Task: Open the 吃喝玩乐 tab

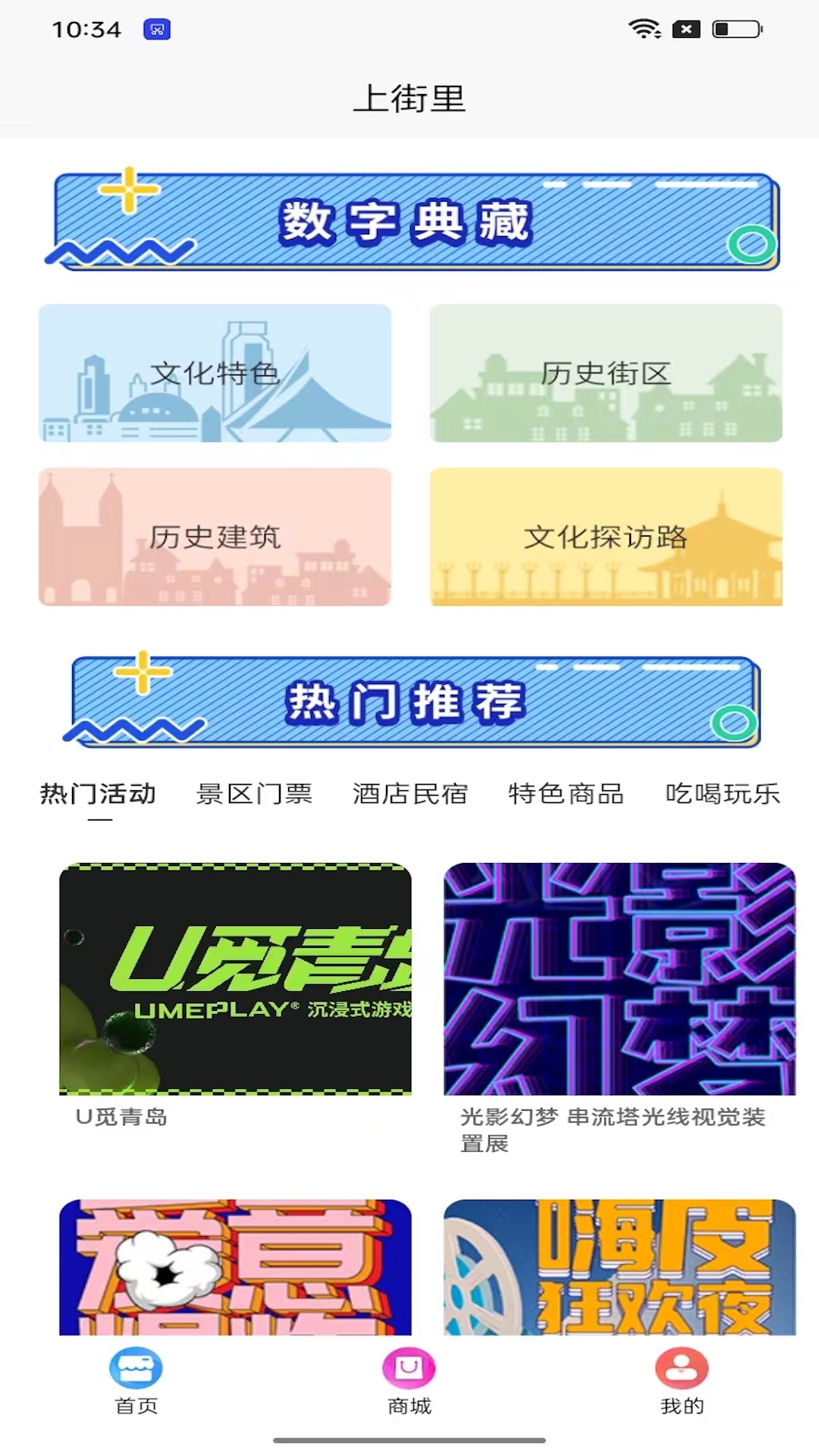Action: [x=723, y=795]
